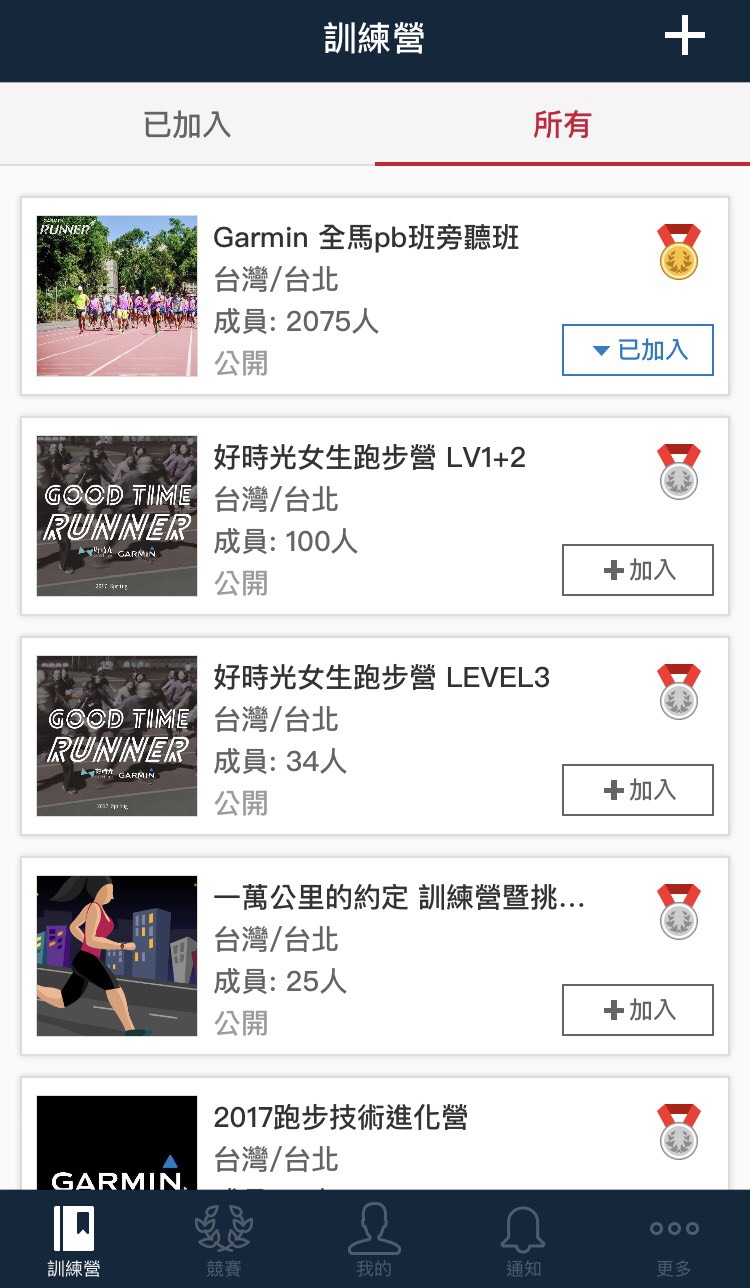Screen dimensions: 750x1288
Task: Join 一萬公里的約定 training camp
Action: (x=638, y=1010)
